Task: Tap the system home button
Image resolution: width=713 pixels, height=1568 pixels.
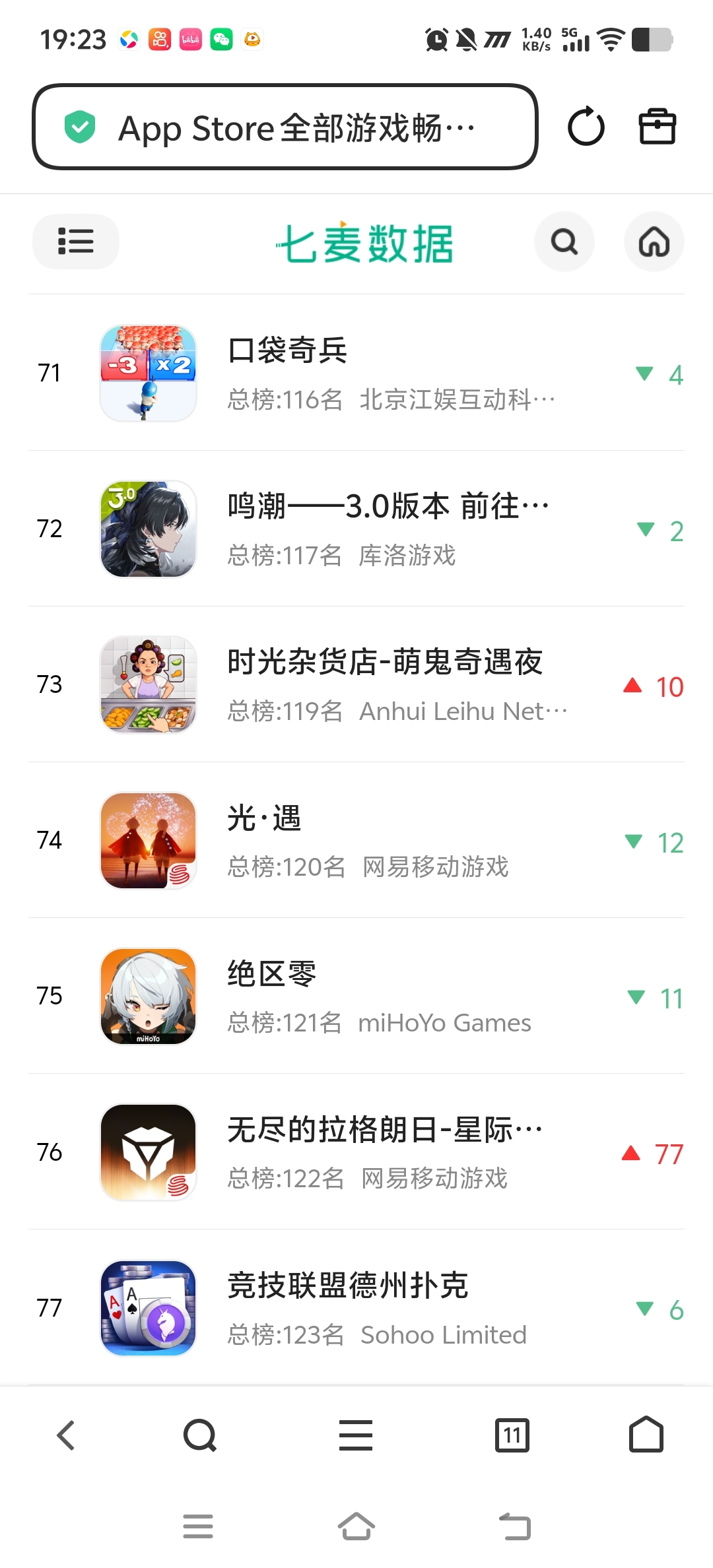Action: pos(356,1526)
